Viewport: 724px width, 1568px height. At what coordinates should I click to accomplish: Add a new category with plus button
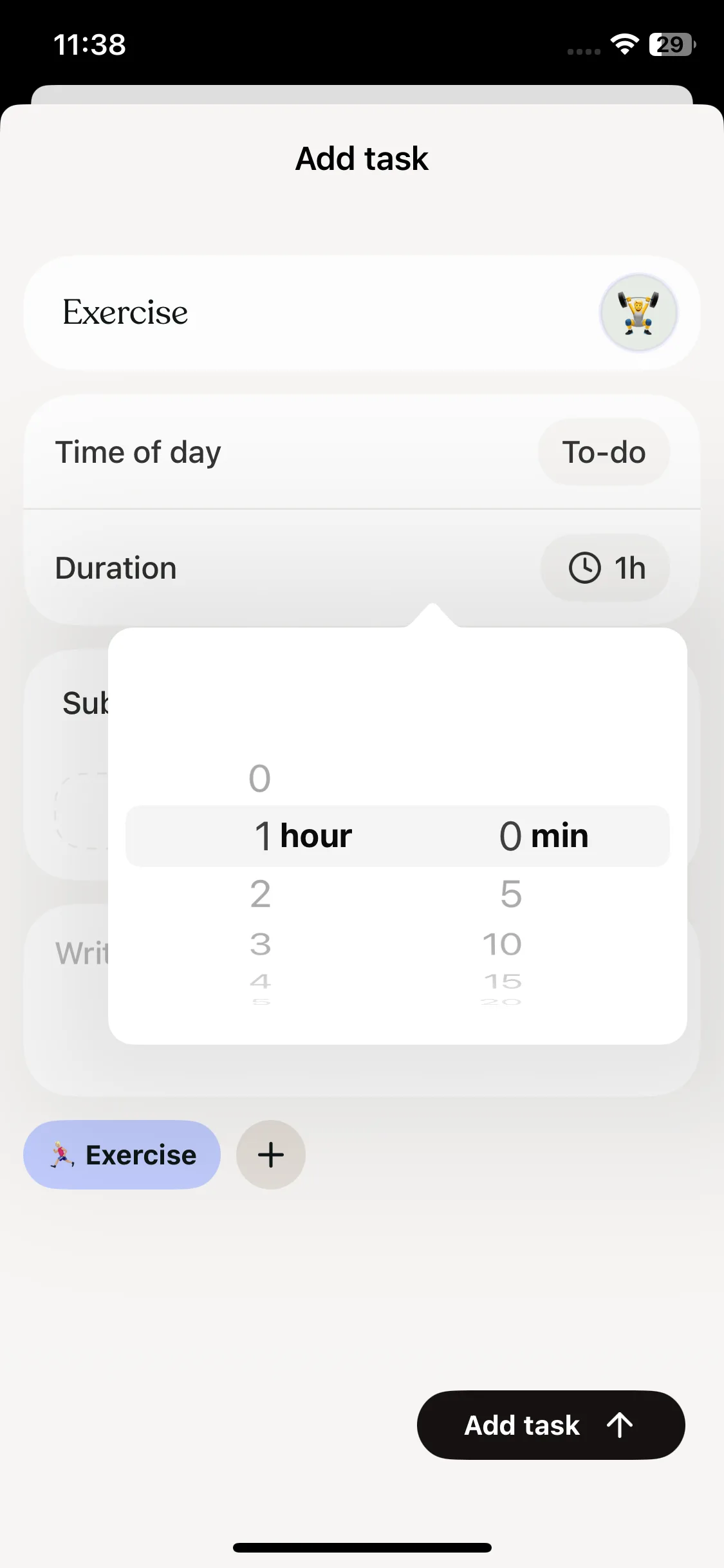tap(271, 1155)
